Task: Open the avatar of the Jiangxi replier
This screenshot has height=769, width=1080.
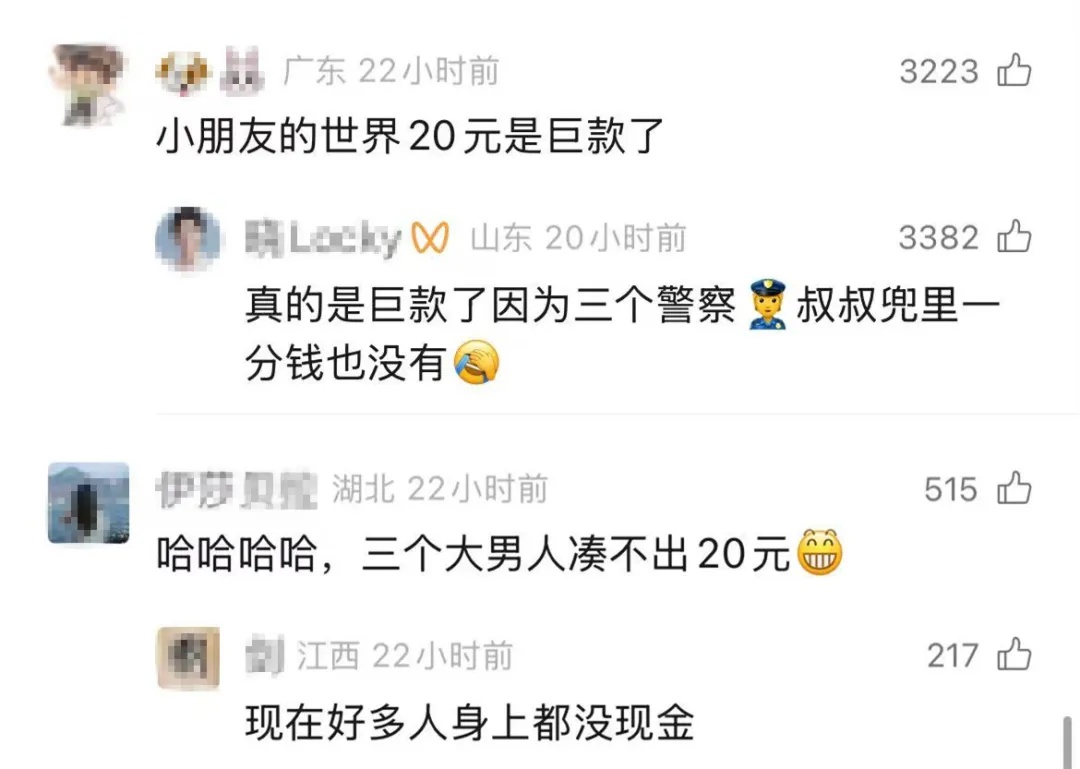Action: click(188, 658)
